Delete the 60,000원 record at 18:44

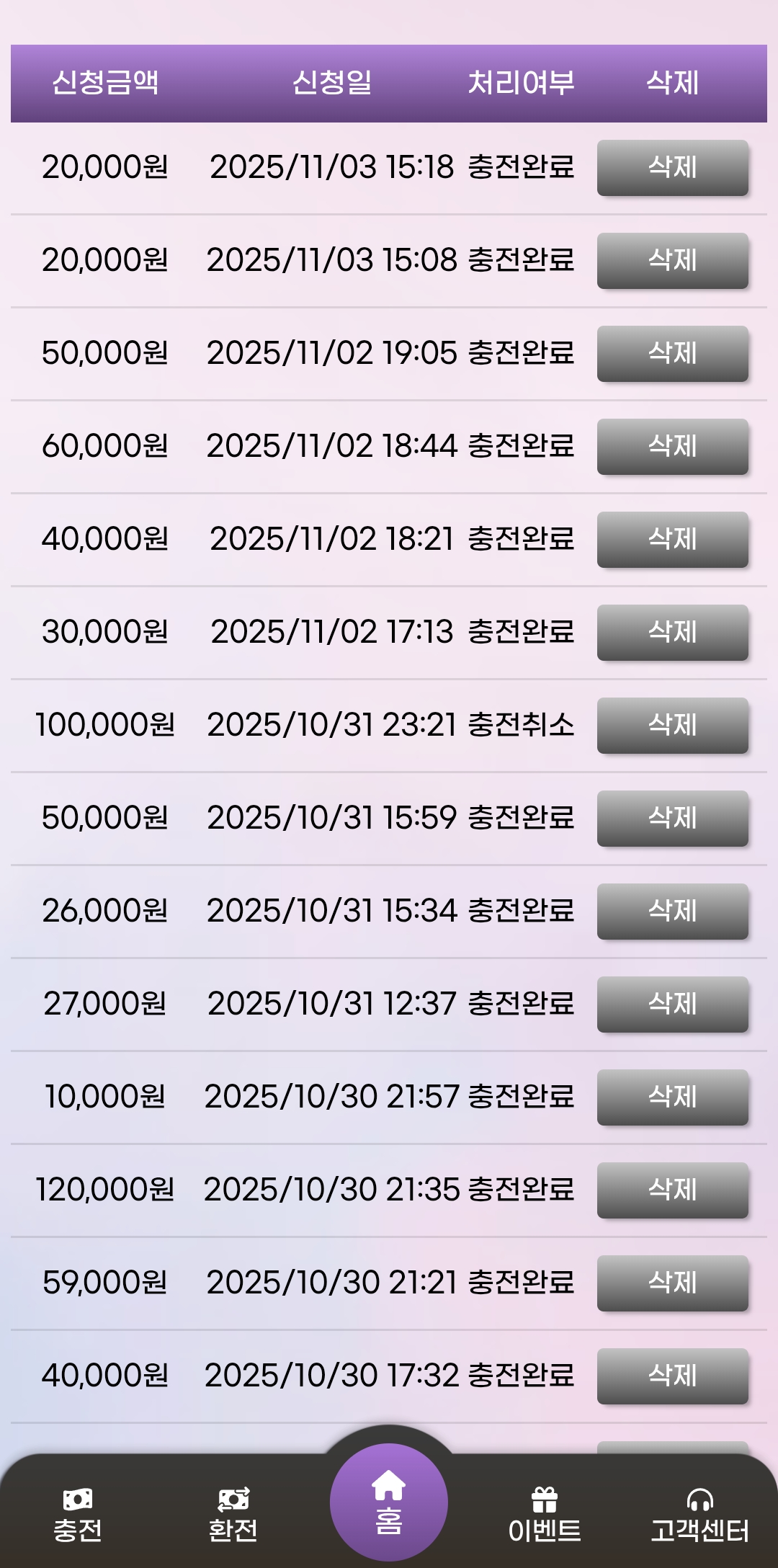672,447
